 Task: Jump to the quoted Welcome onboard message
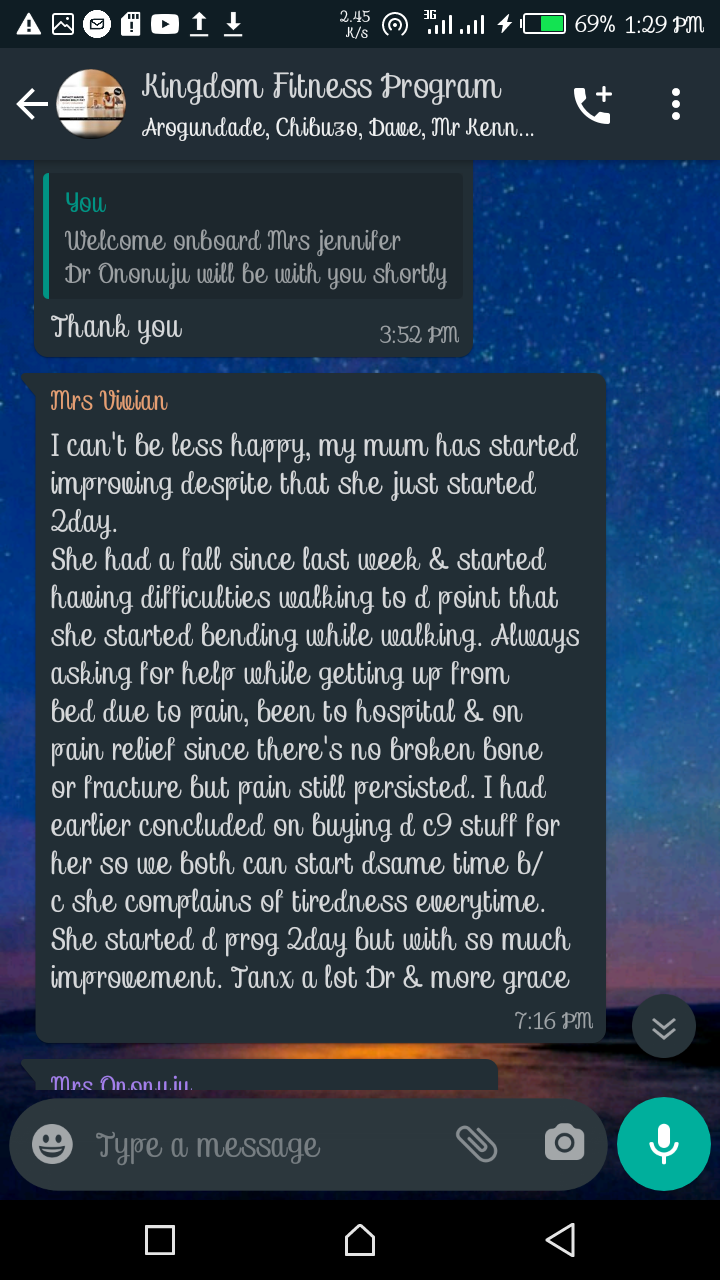(254, 238)
